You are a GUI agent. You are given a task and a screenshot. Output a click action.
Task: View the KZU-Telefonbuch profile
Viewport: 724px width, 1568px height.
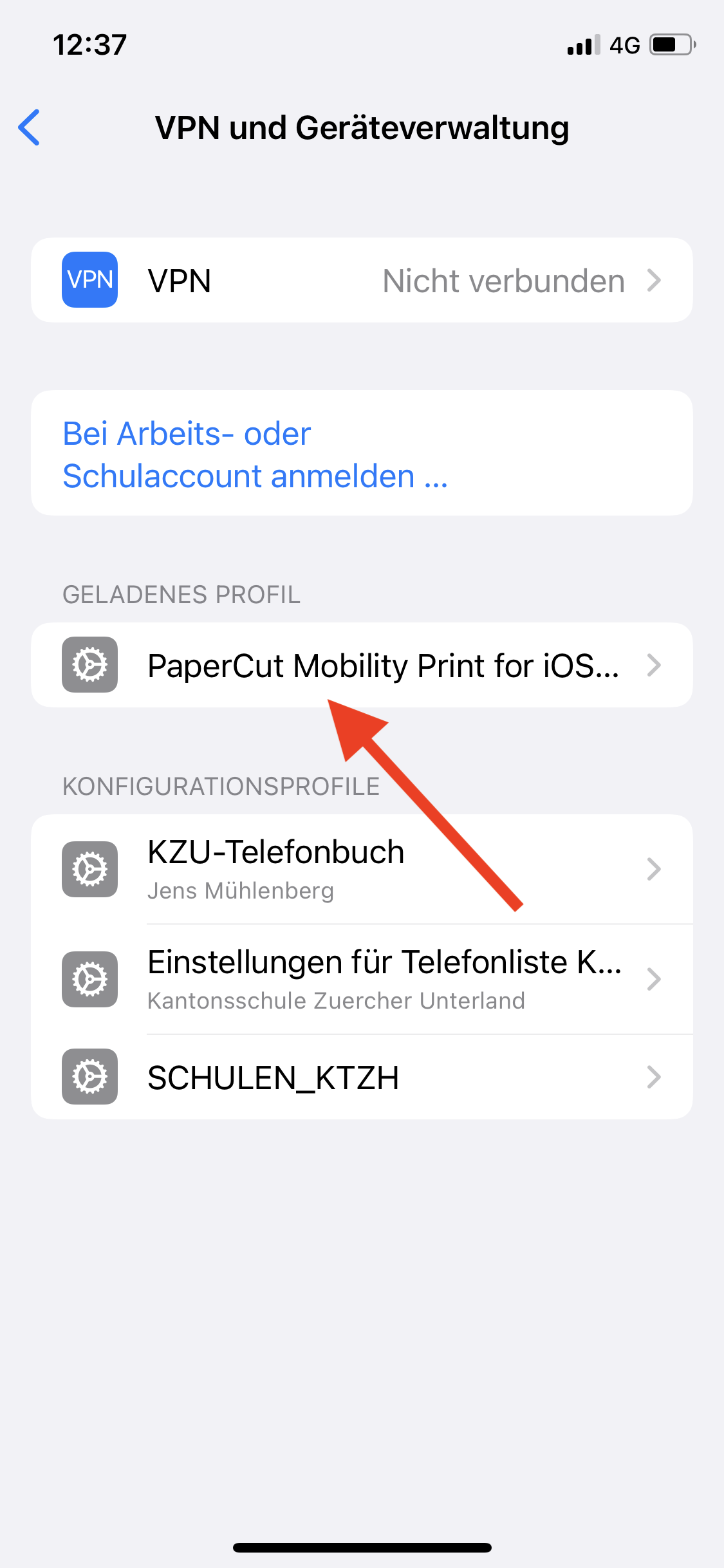click(362, 869)
